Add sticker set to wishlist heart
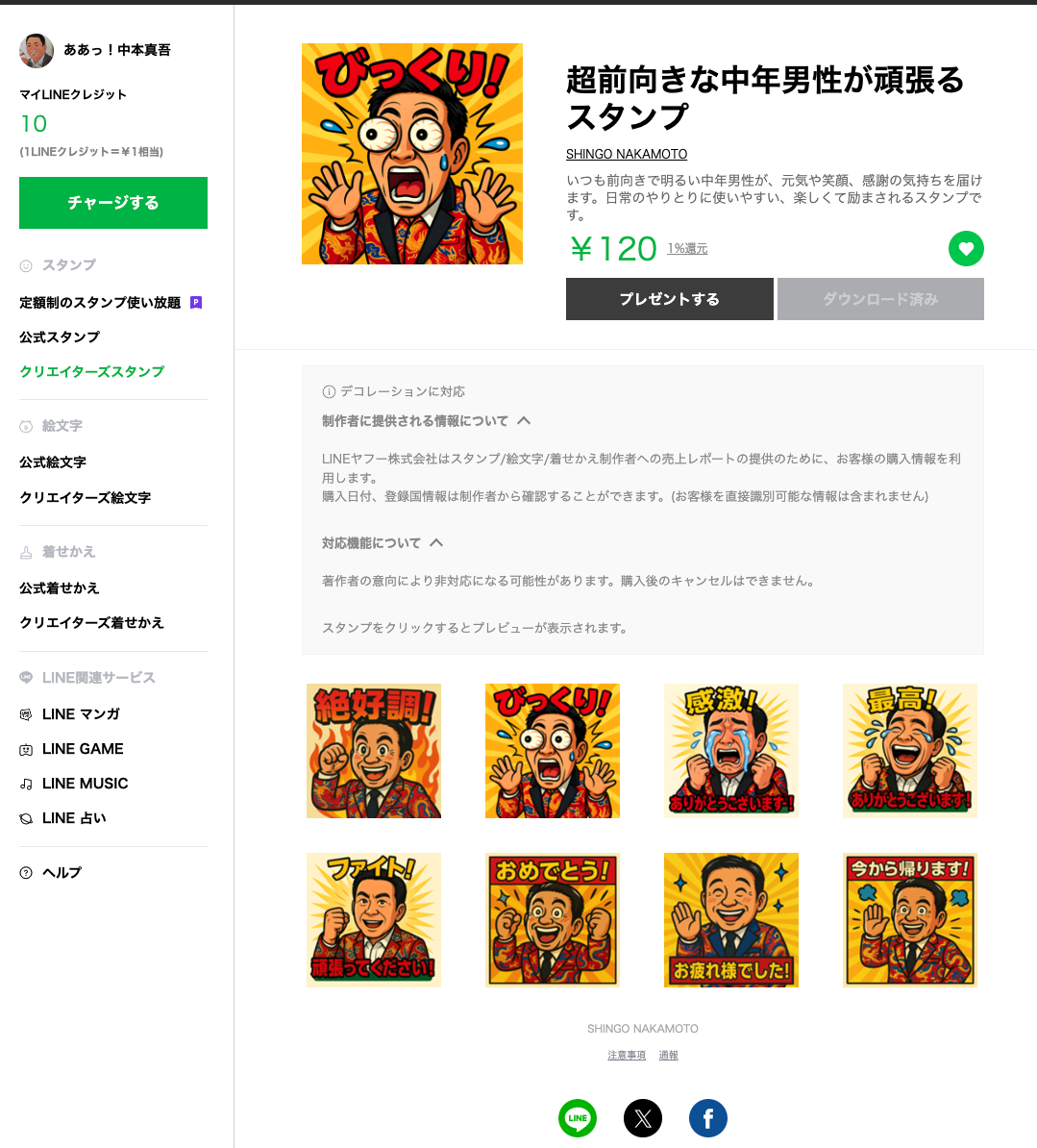Image resolution: width=1037 pixels, height=1148 pixels. (x=966, y=249)
